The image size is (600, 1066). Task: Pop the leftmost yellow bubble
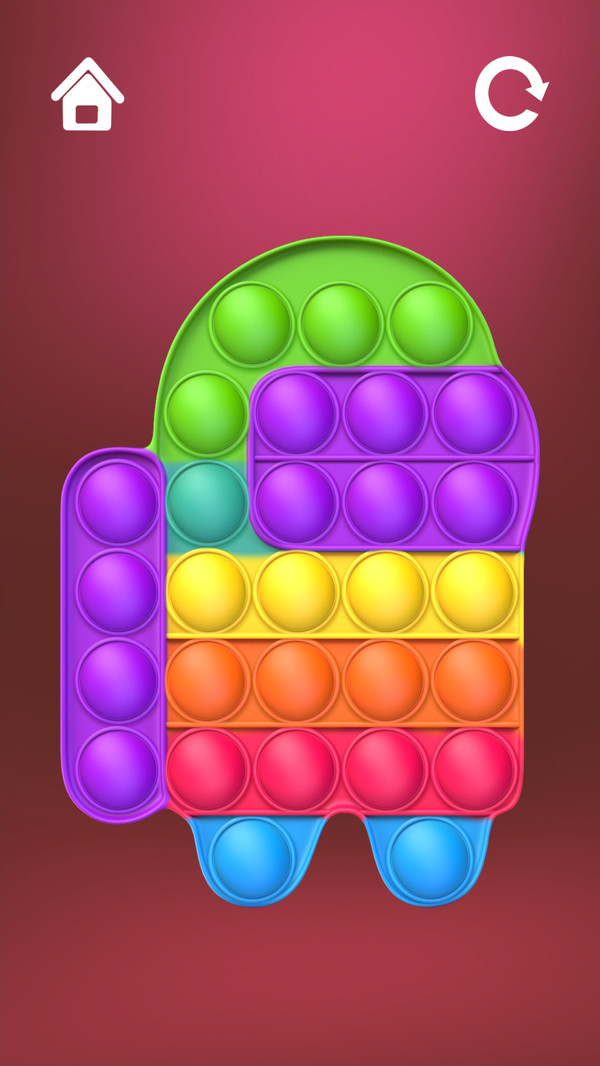207,591
